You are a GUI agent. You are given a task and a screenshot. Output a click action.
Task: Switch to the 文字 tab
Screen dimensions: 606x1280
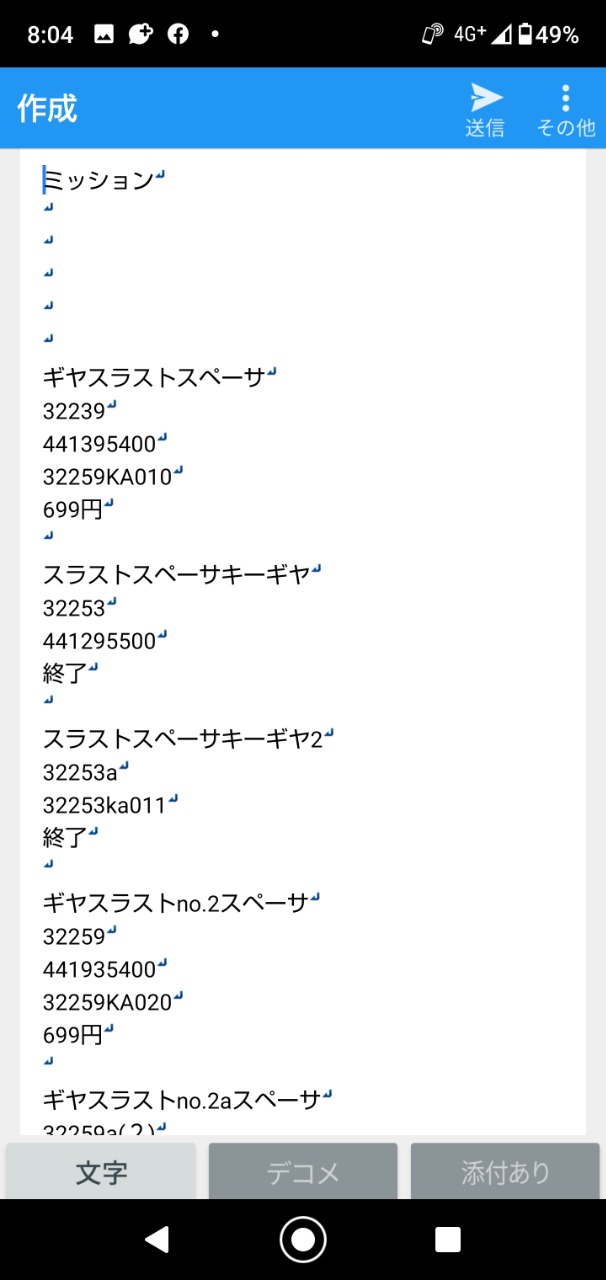(x=101, y=1171)
